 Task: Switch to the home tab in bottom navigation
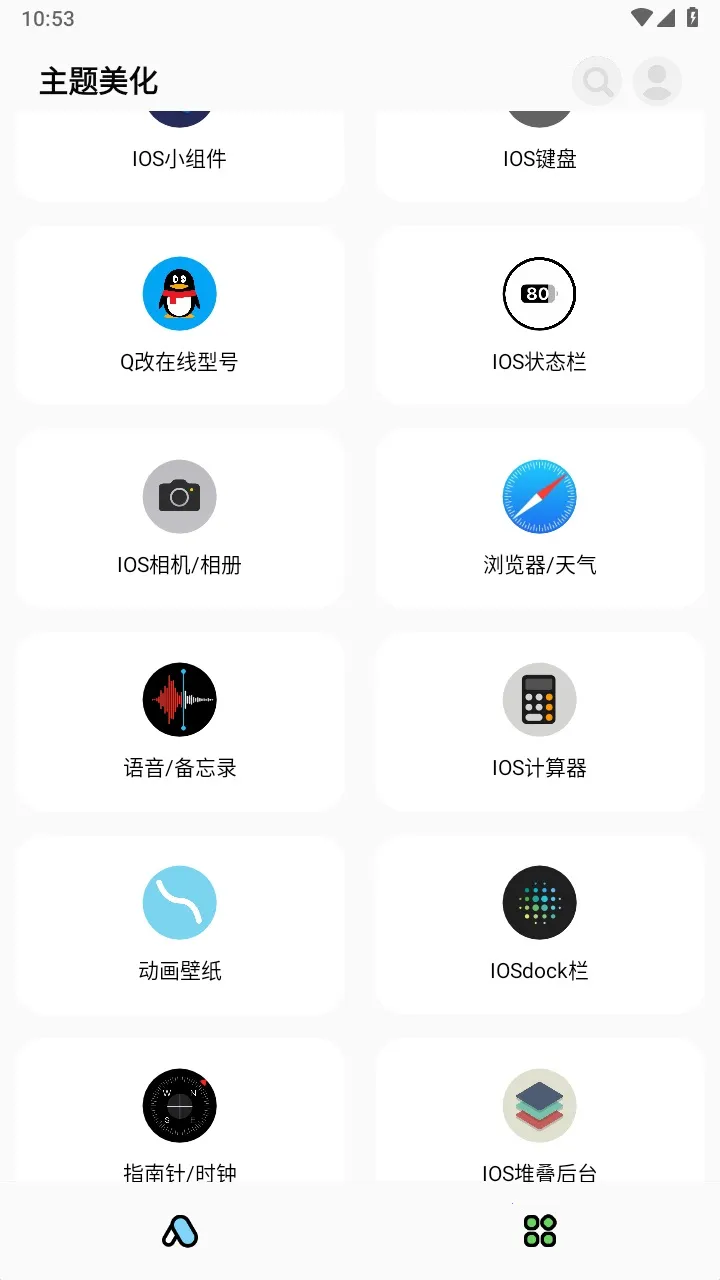180,1231
